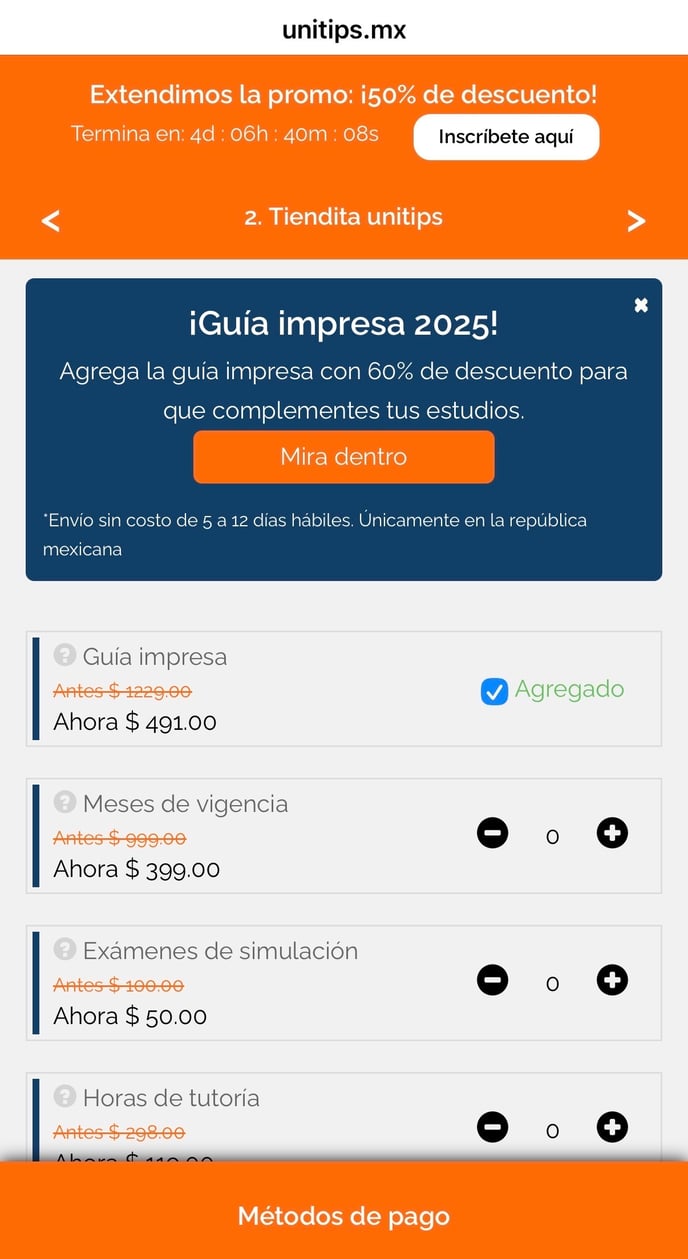Open Mira dentro preview
Image resolution: width=688 pixels, height=1259 pixels.
pyautogui.click(x=343, y=457)
